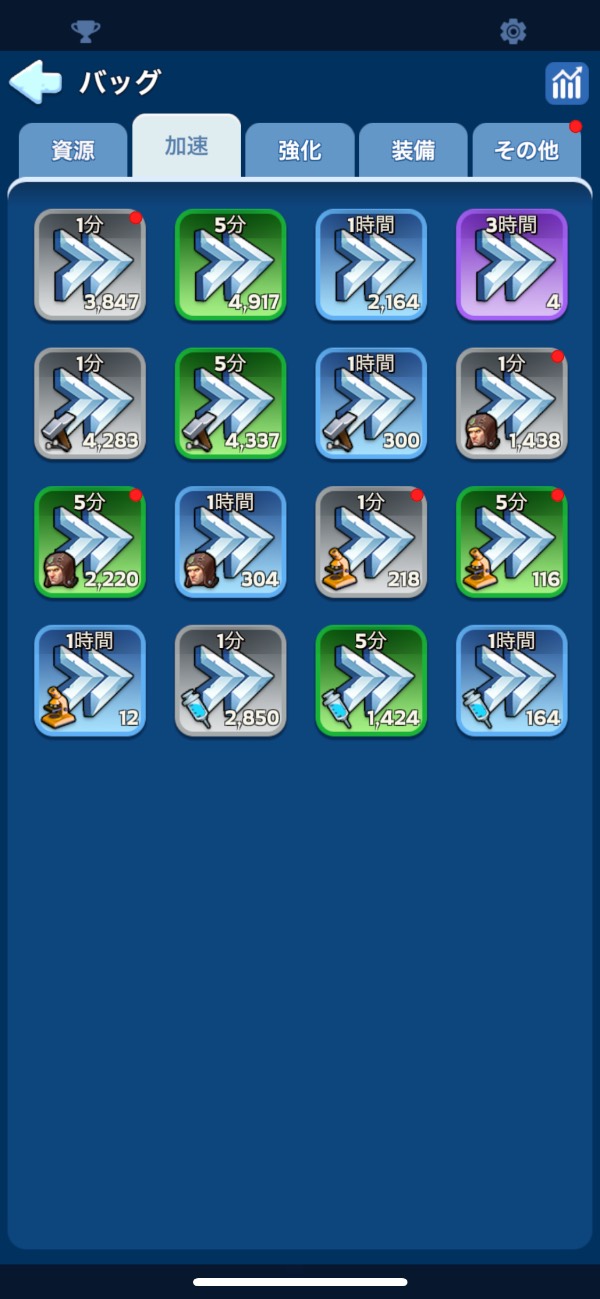600x1299 pixels.
Task: Choose the 5分 speedup showing 4,917
Action: 231,265
